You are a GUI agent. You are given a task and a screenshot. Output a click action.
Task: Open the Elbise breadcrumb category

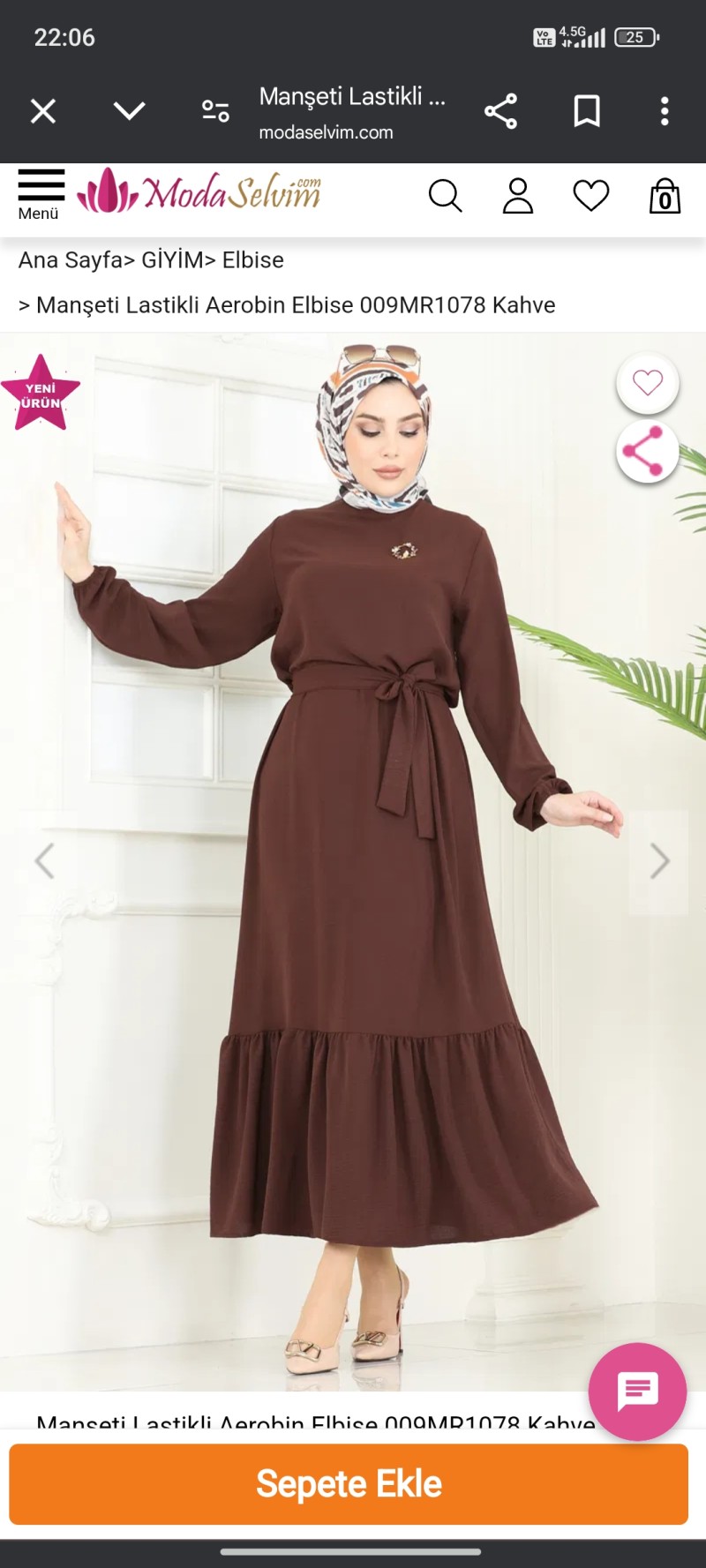coord(253,260)
